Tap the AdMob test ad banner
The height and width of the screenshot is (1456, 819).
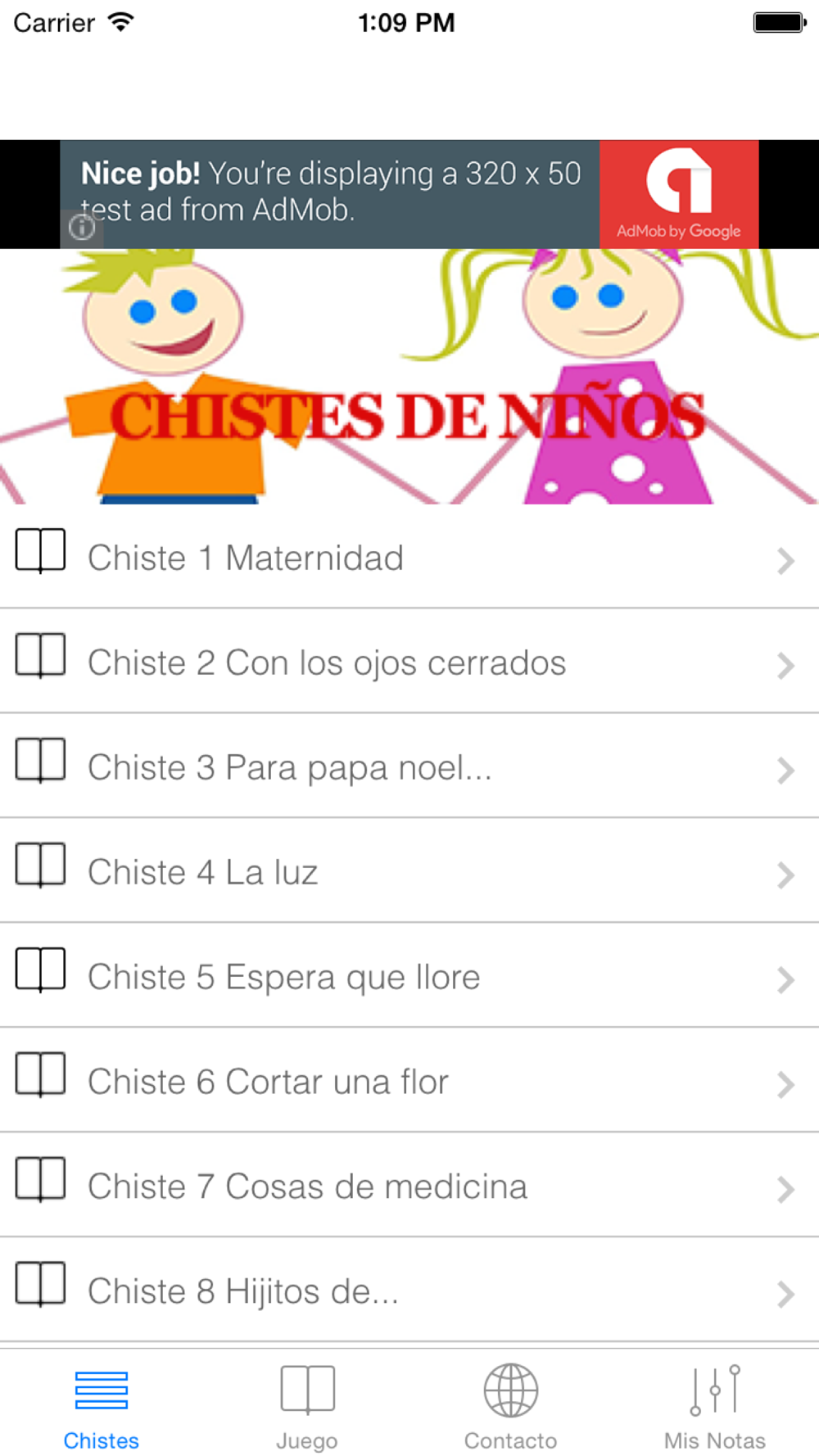click(x=409, y=194)
